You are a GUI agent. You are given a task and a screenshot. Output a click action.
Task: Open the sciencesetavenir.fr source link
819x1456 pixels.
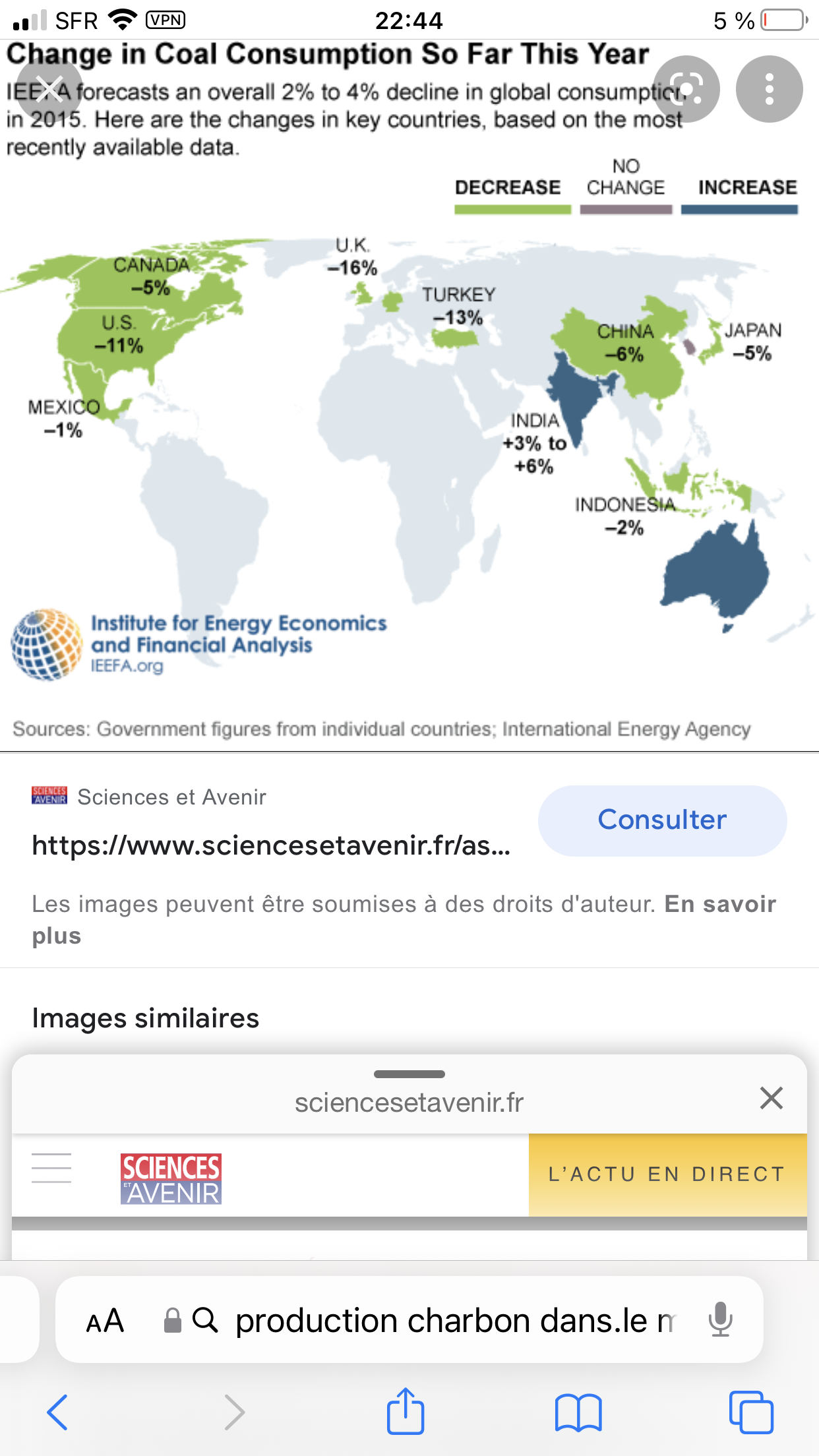pyautogui.click(x=271, y=845)
